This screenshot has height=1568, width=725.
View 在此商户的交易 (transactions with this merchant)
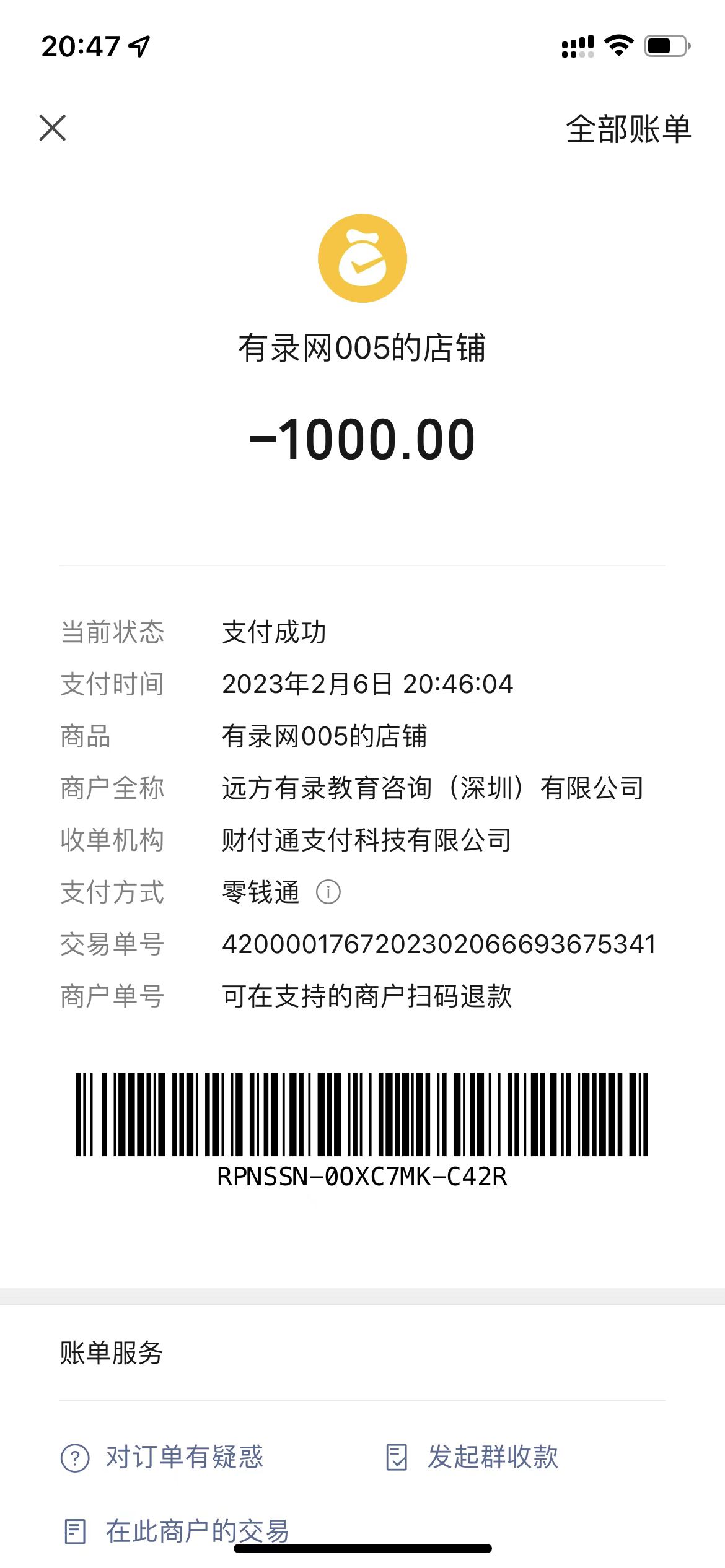[177, 1531]
